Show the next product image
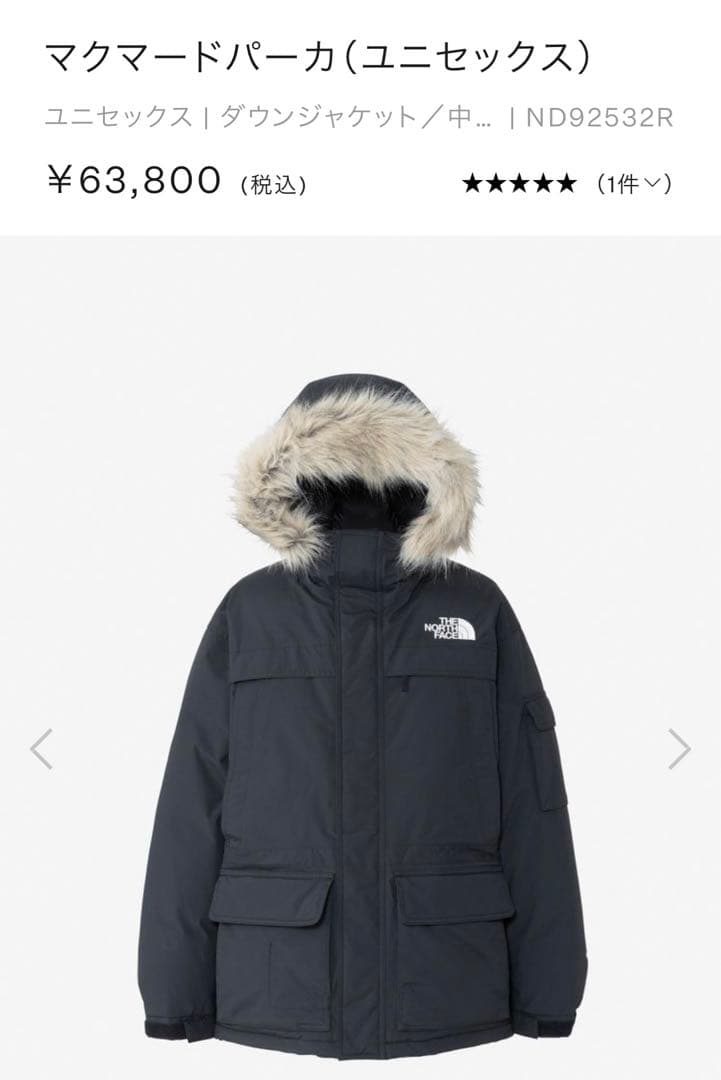This screenshot has width=721, height=1080. (x=679, y=748)
